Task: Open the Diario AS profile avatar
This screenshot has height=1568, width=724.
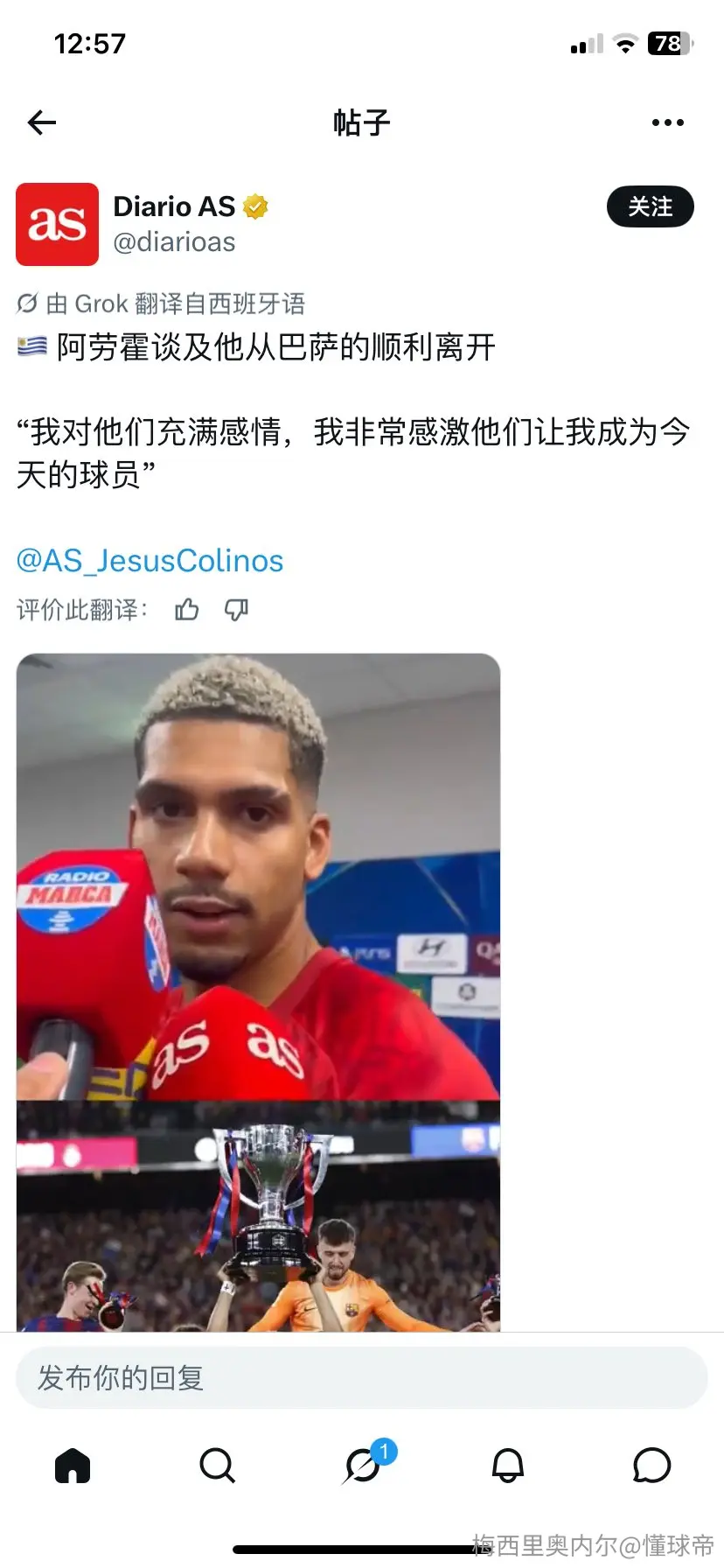Action: point(57,224)
